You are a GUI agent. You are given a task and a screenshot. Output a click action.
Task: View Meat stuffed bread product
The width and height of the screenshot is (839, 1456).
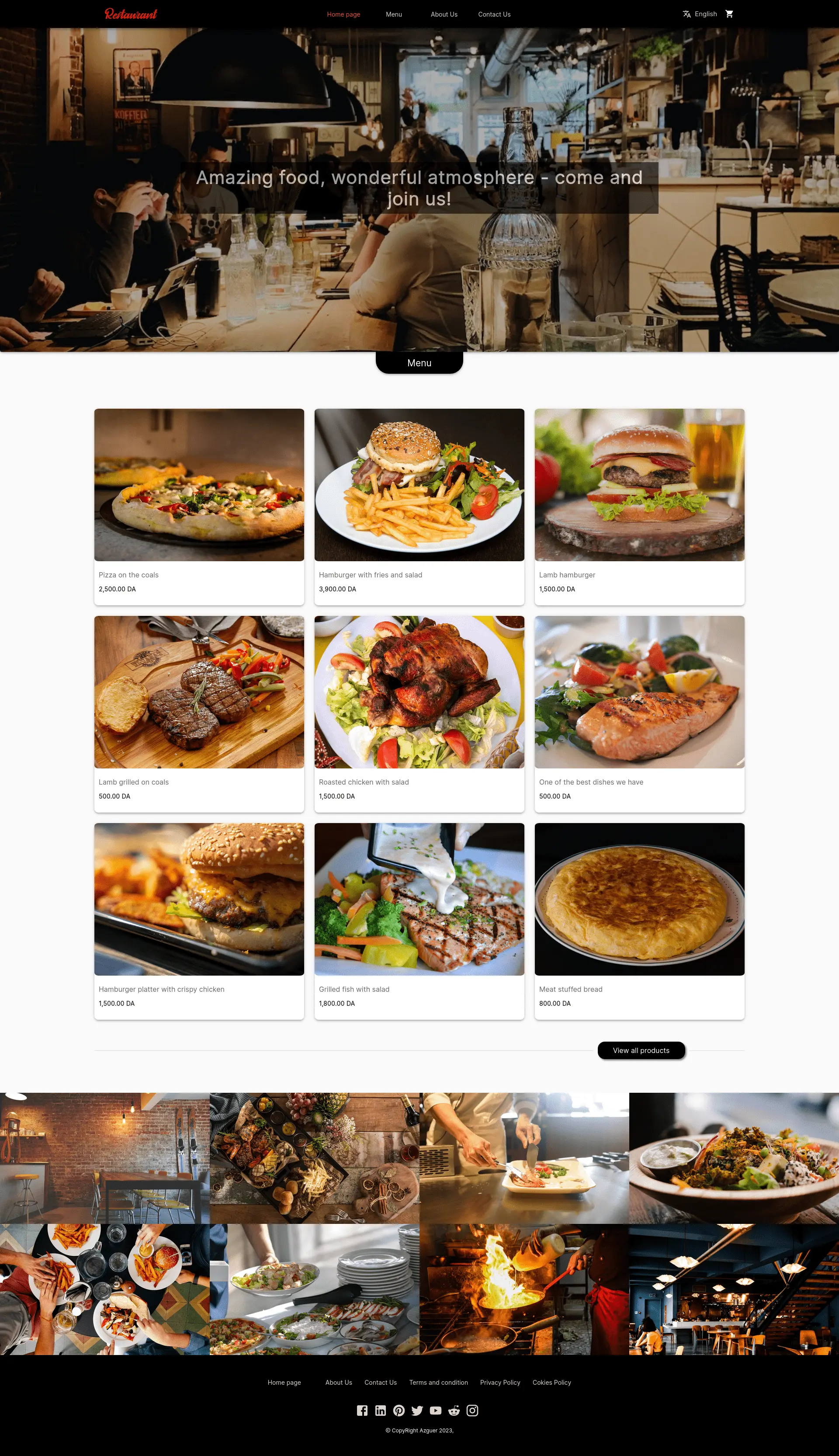click(639, 920)
